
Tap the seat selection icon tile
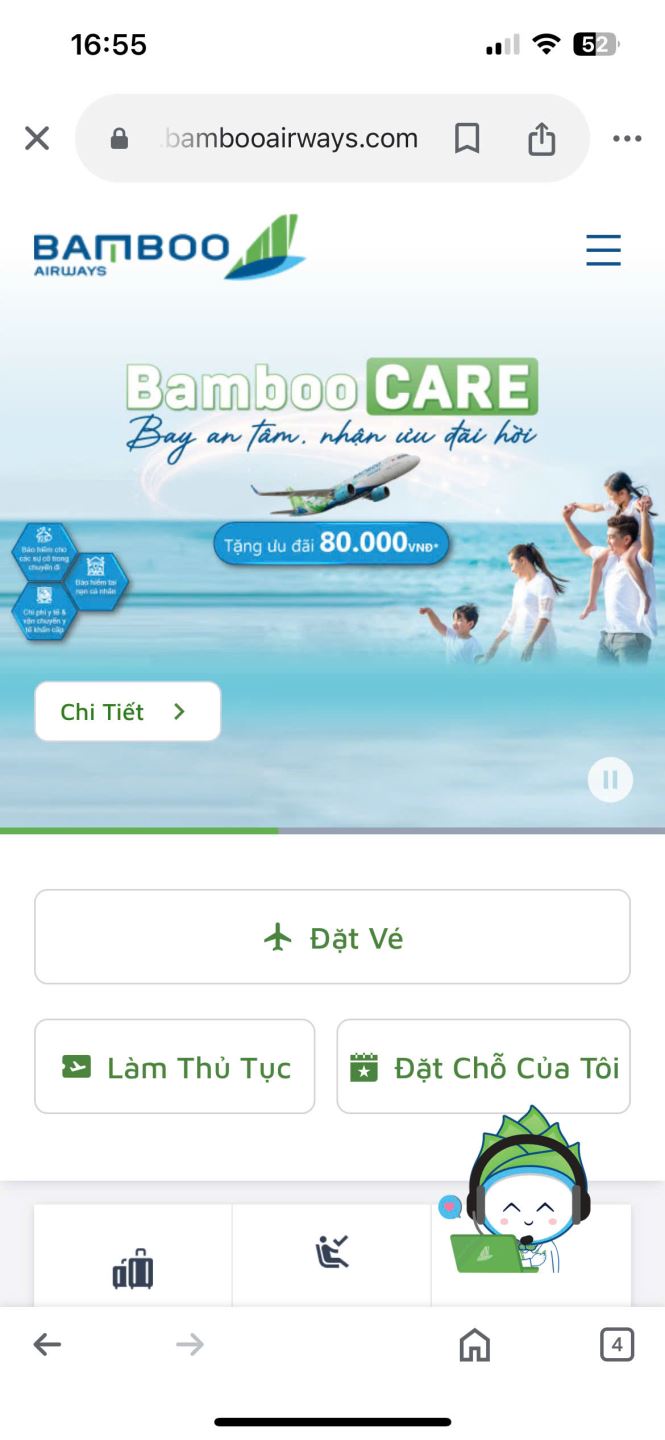click(331, 1253)
